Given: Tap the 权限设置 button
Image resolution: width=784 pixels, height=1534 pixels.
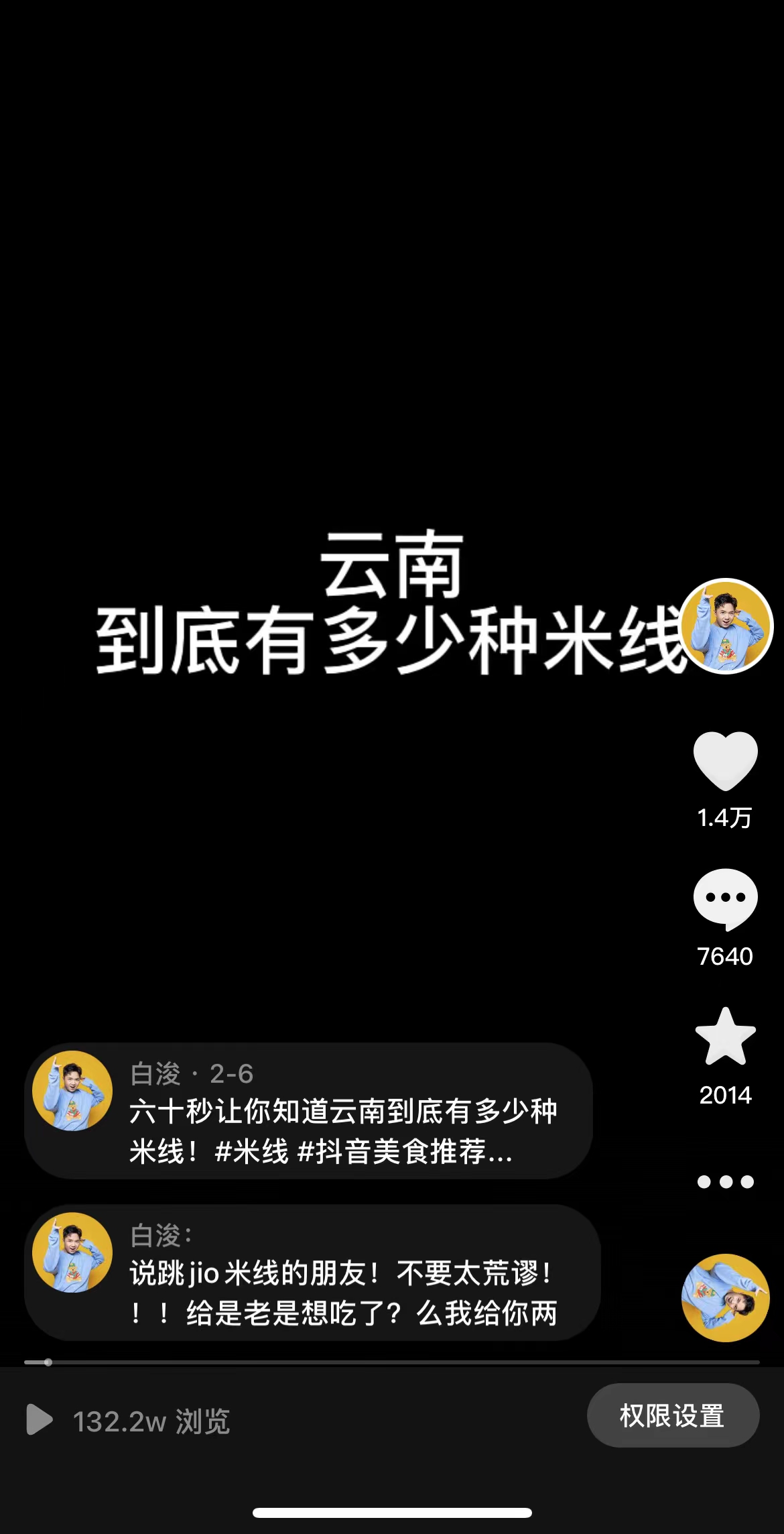Looking at the screenshot, I should [x=673, y=1415].
